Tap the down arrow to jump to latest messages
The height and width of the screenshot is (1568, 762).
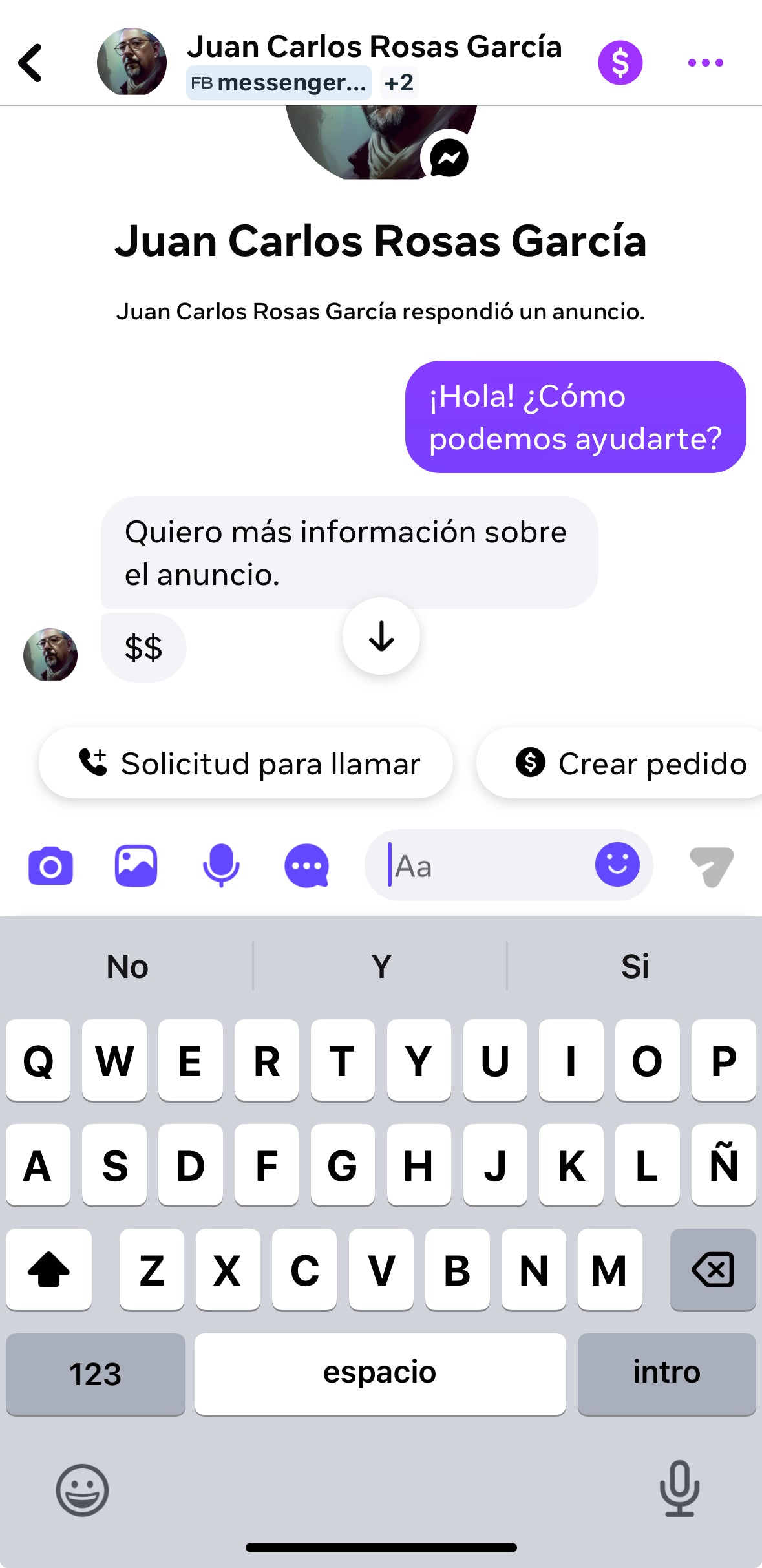381,637
